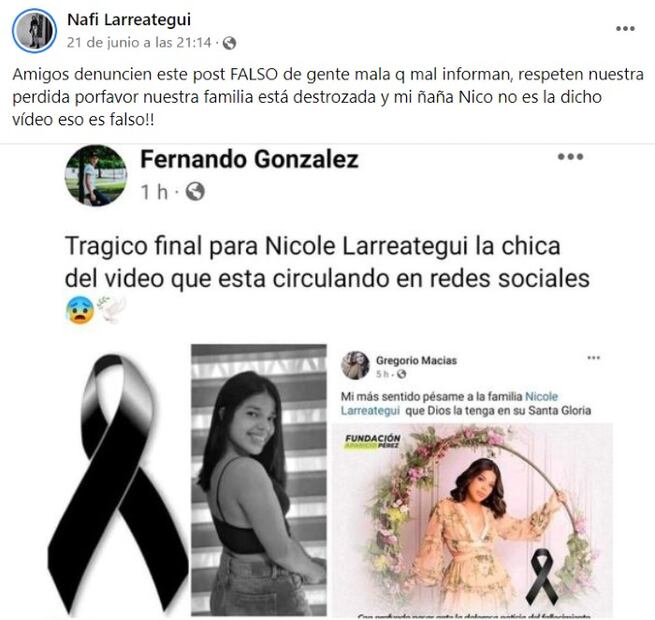This screenshot has width=655, height=620.
Task: Tap the name Nafi Larreategui
Action: 128,19
